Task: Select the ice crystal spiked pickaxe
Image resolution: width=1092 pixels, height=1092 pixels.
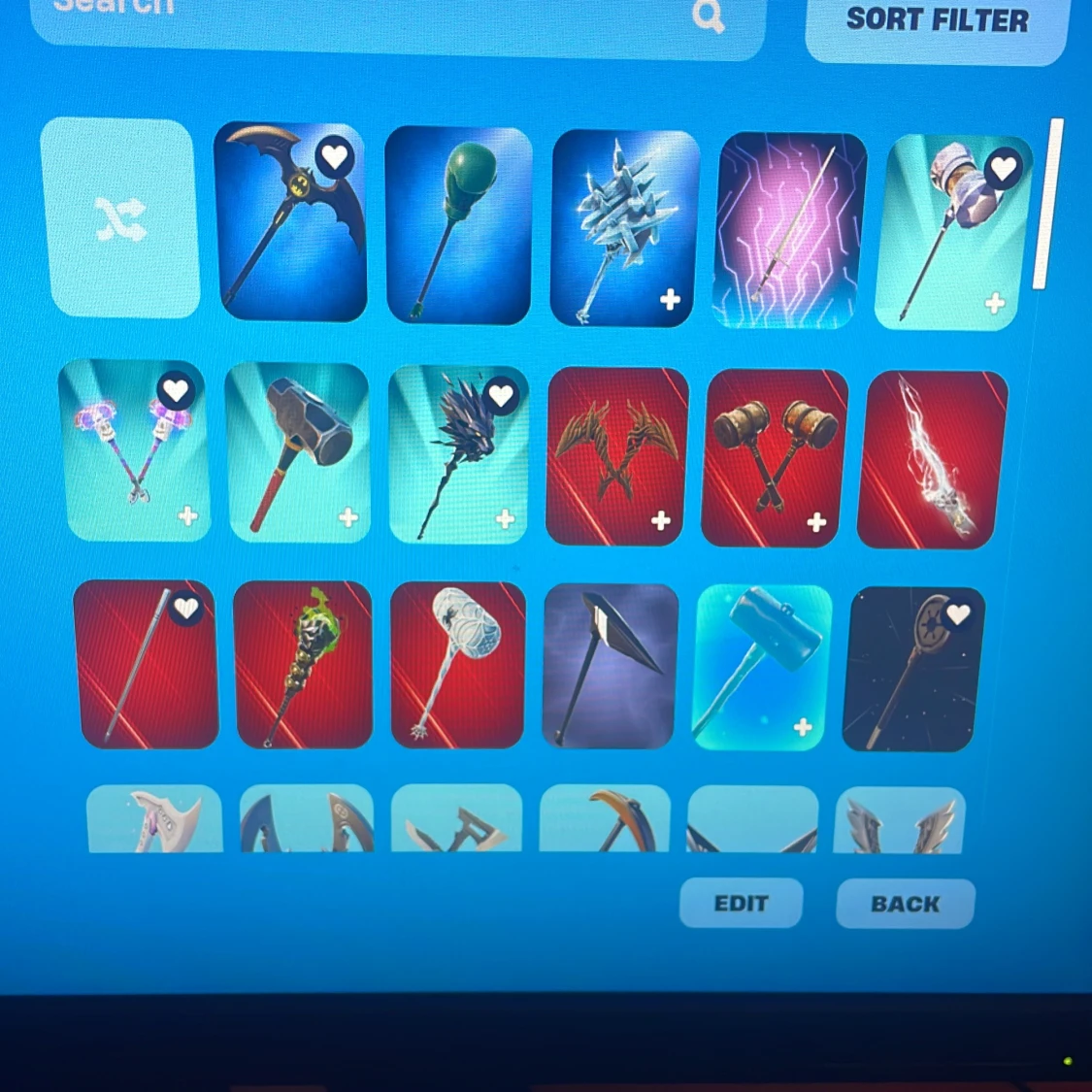Action: tap(624, 228)
